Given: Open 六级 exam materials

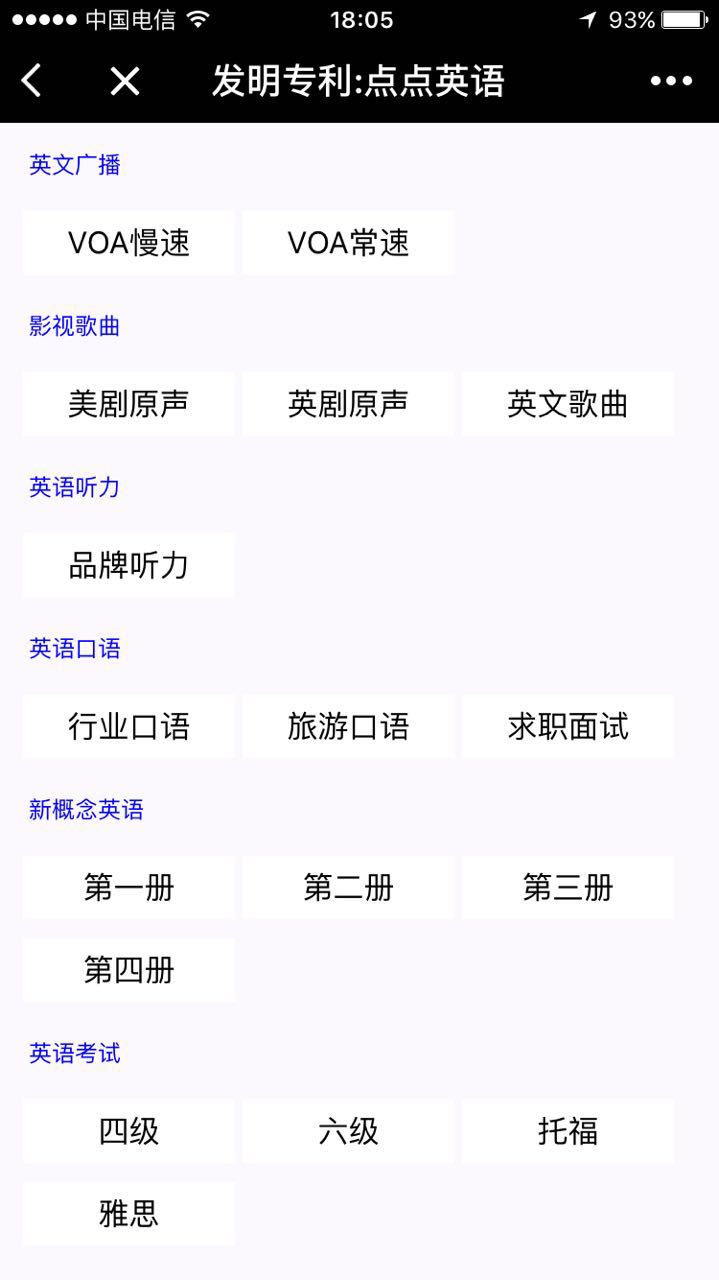Looking at the screenshot, I should [x=348, y=1132].
